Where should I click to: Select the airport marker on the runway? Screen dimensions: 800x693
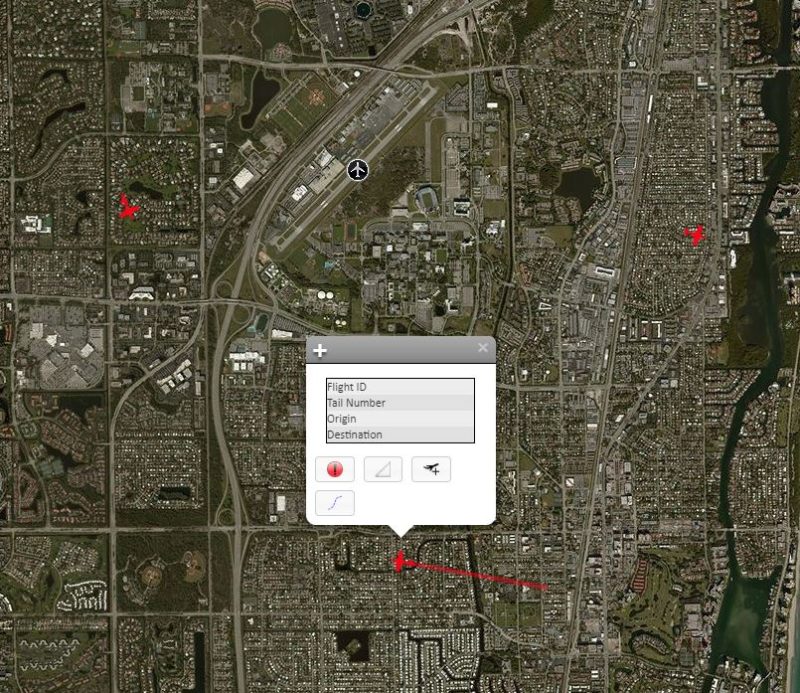tap(358, 169)
